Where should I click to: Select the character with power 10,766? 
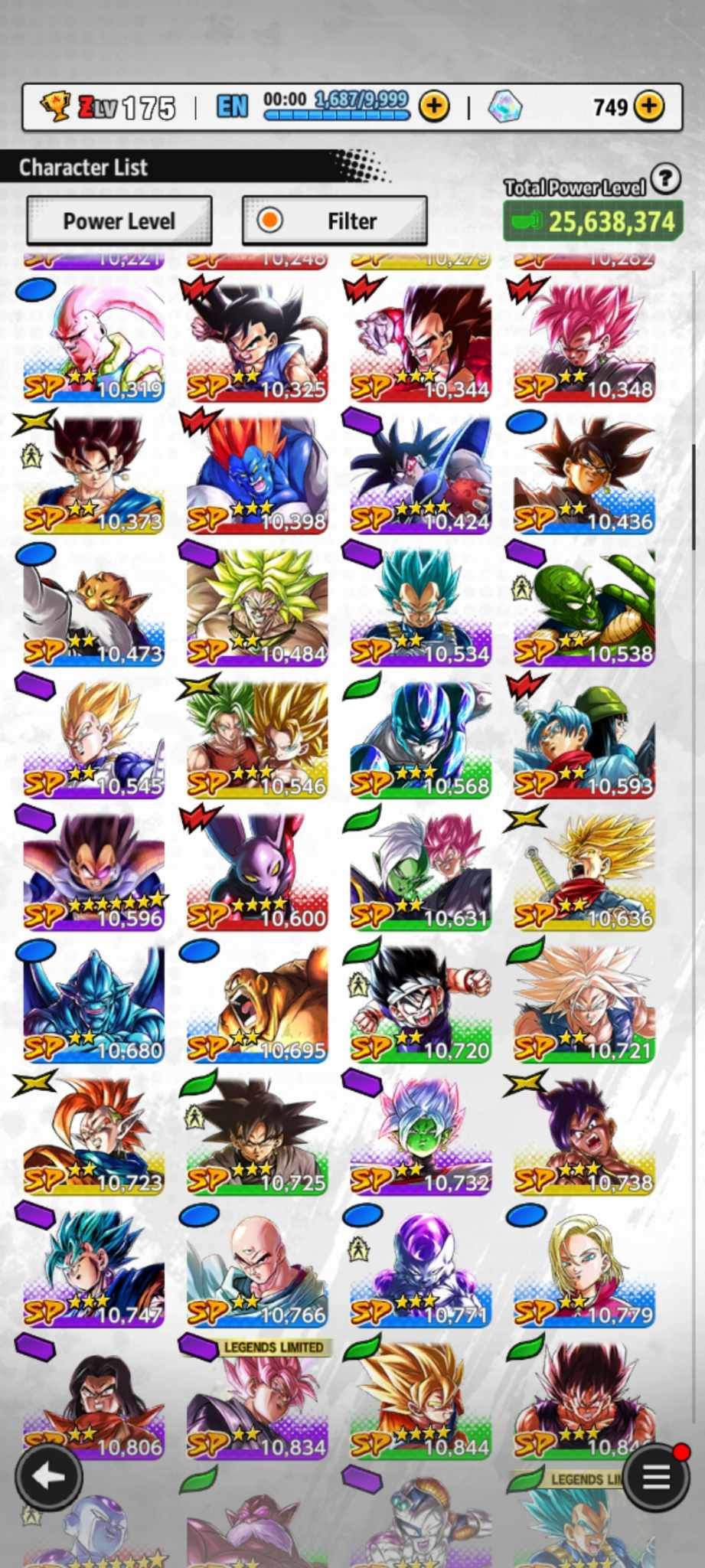click(x=257, y=1267)
